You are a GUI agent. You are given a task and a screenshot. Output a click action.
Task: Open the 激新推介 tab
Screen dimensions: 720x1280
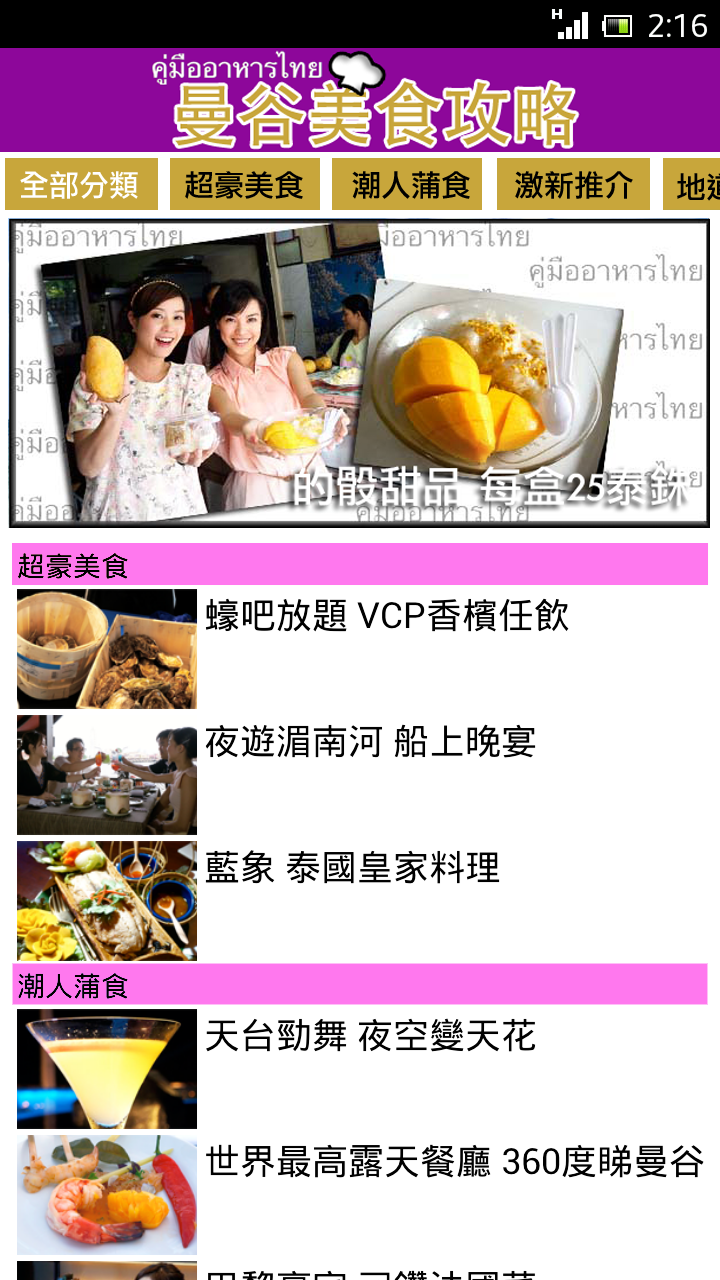[x=573, y=185]
